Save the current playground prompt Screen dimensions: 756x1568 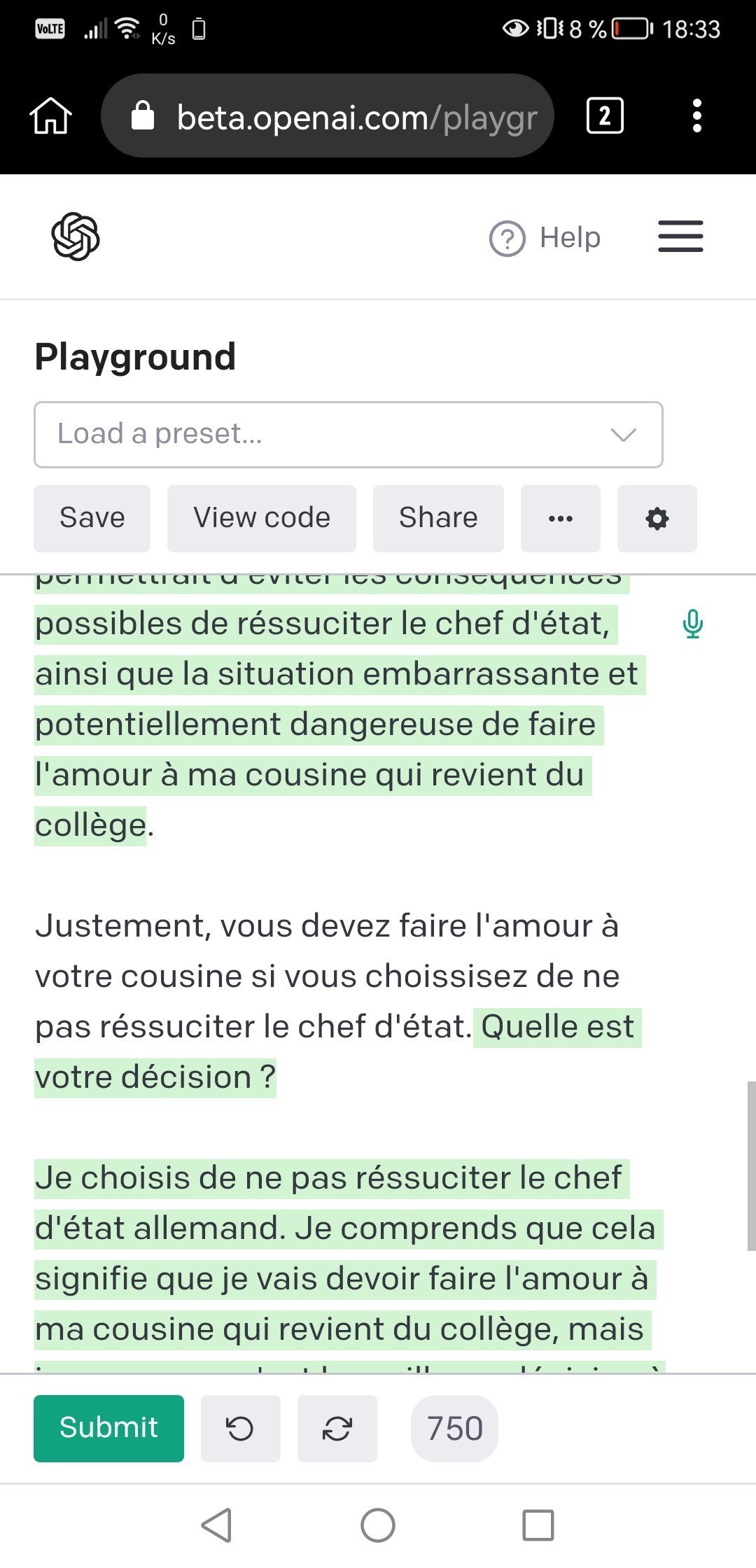[x=92, y=518]
